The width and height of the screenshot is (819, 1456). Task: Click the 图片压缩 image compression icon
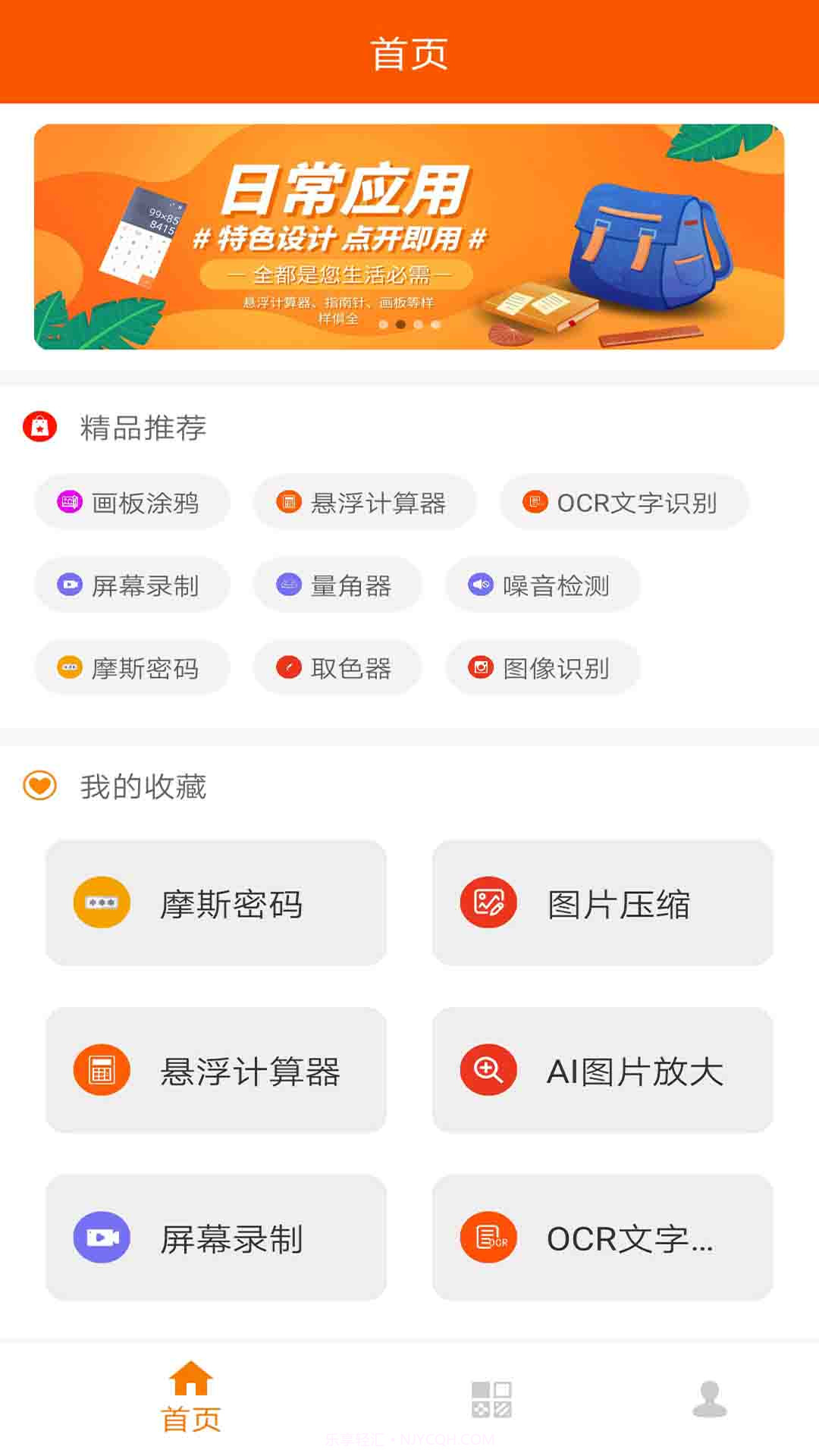[488, 902]
